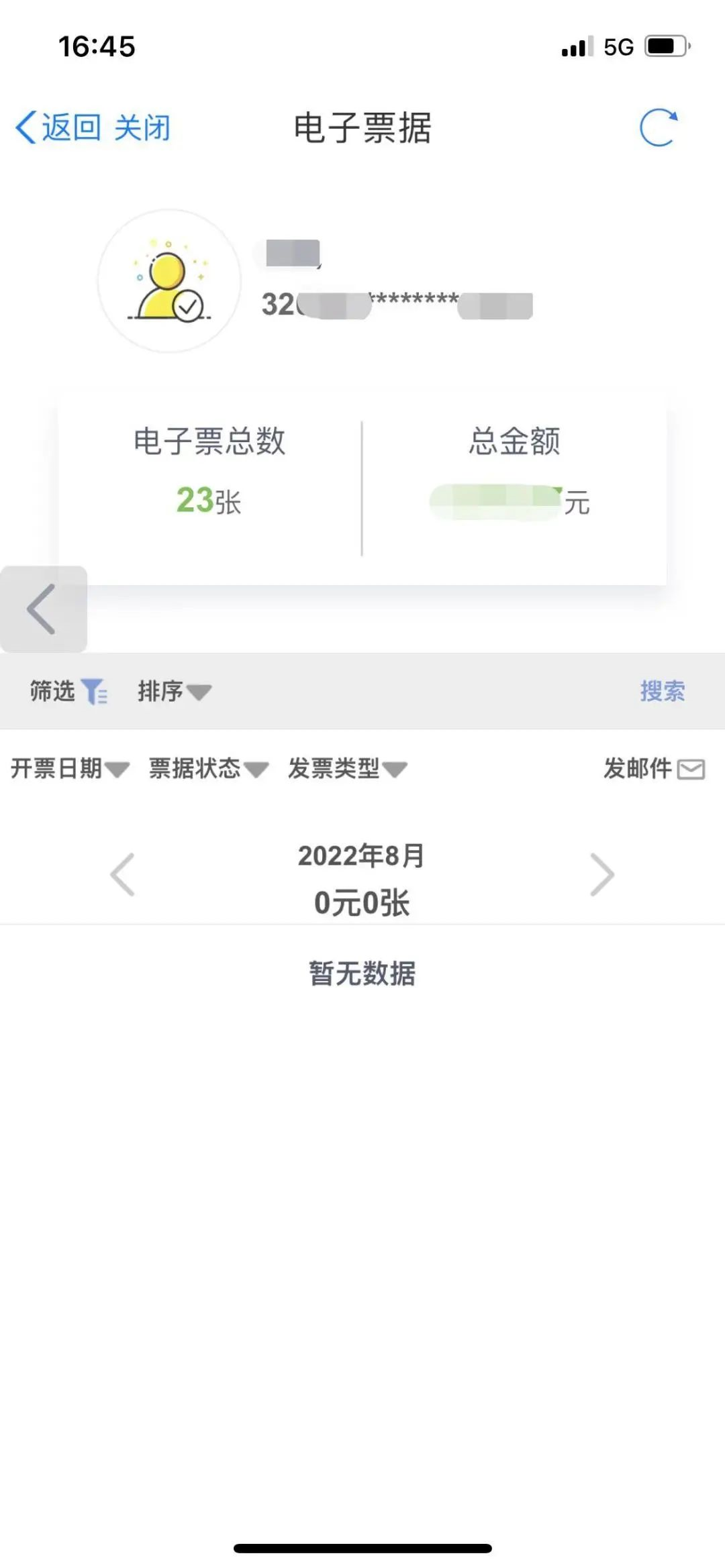Tap the gray floating back arrow

point(42,609)
